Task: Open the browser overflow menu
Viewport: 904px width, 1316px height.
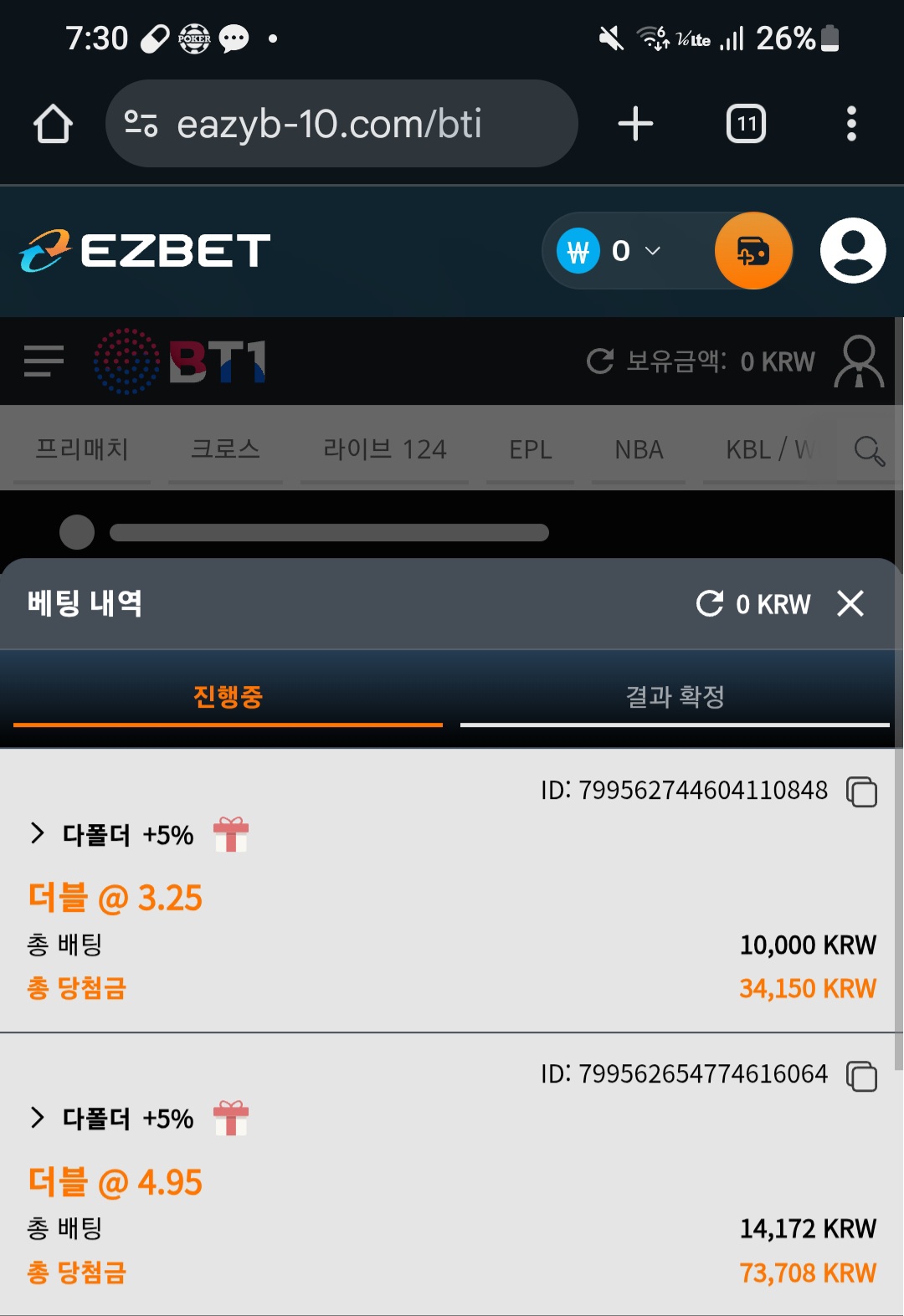Action: (851, 124)
